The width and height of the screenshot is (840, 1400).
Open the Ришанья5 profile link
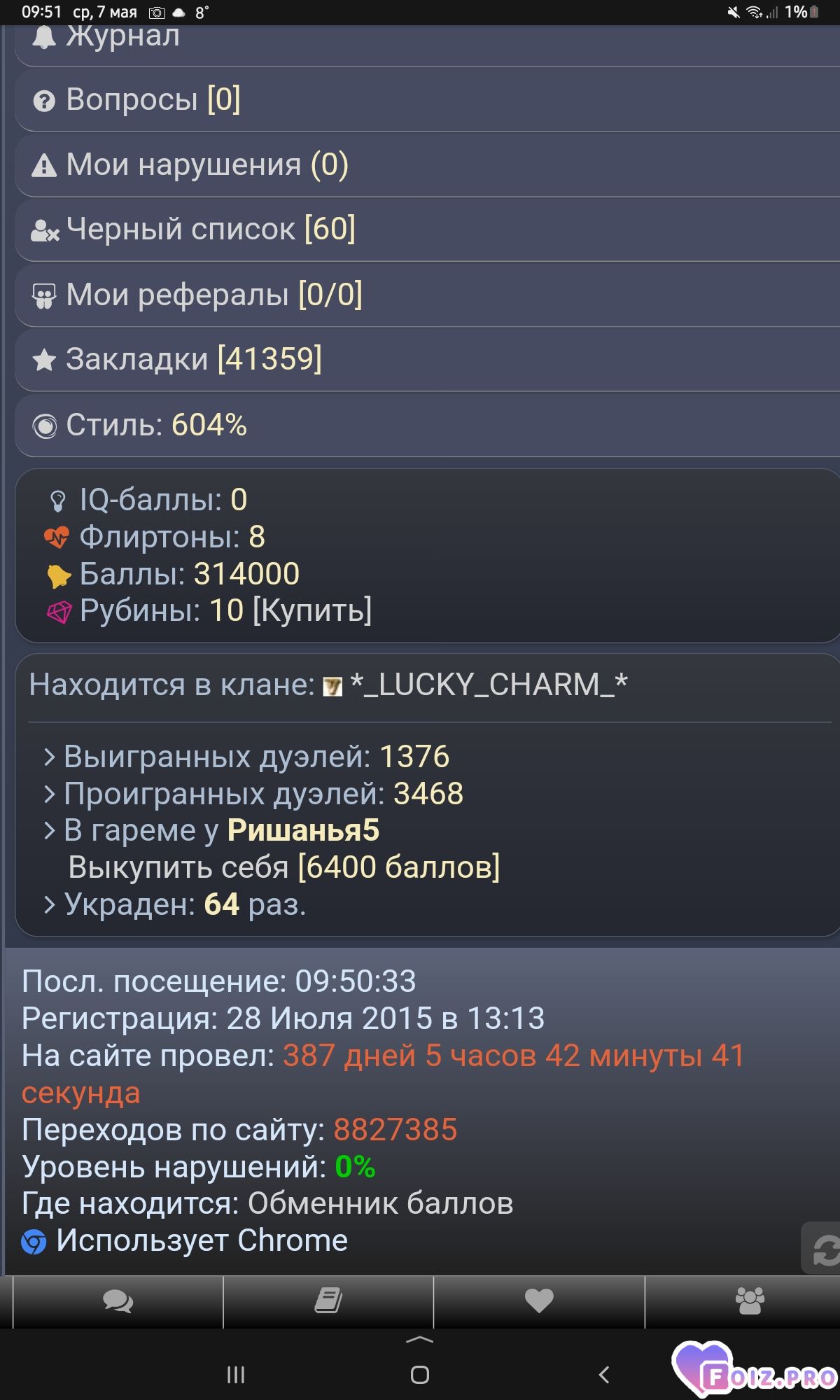click(303, 830)
